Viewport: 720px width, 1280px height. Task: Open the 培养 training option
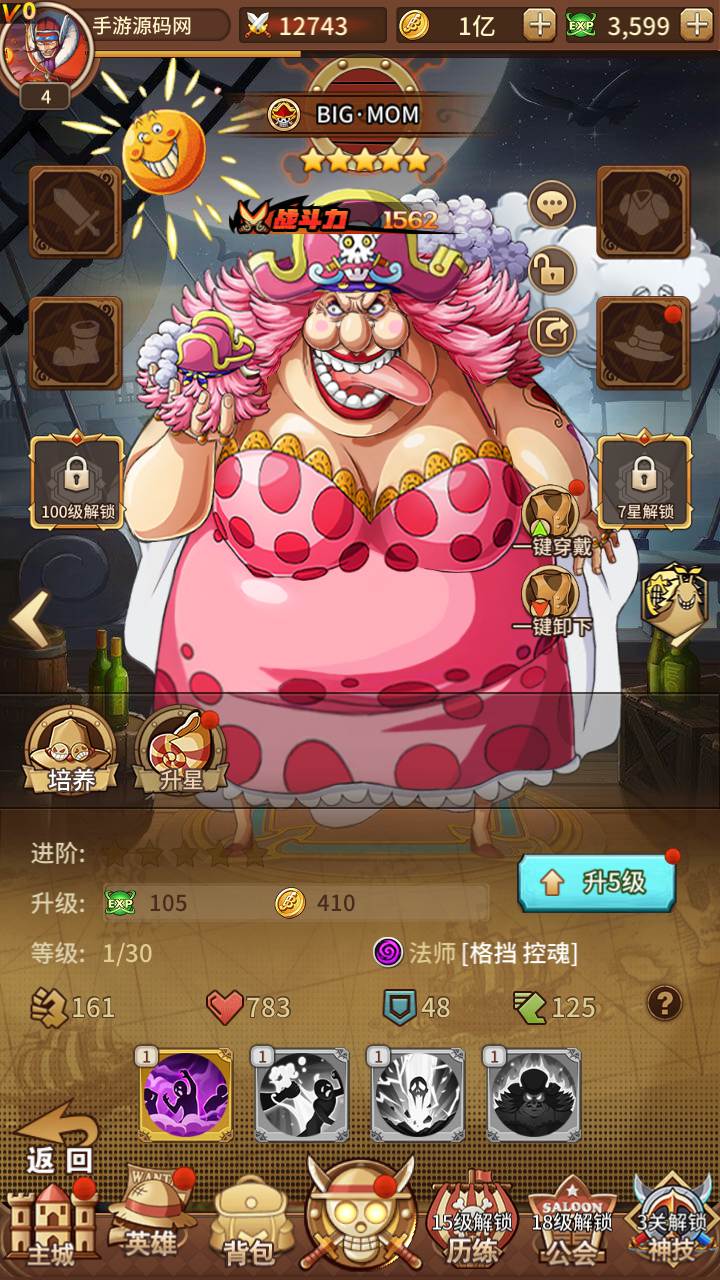[72, 750]
